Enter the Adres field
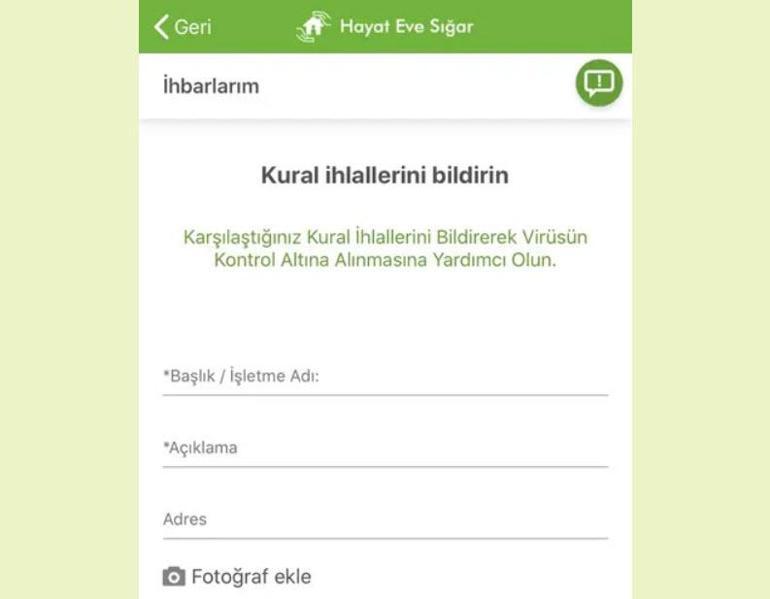This screenshot has height=599, width=770. 385,520
